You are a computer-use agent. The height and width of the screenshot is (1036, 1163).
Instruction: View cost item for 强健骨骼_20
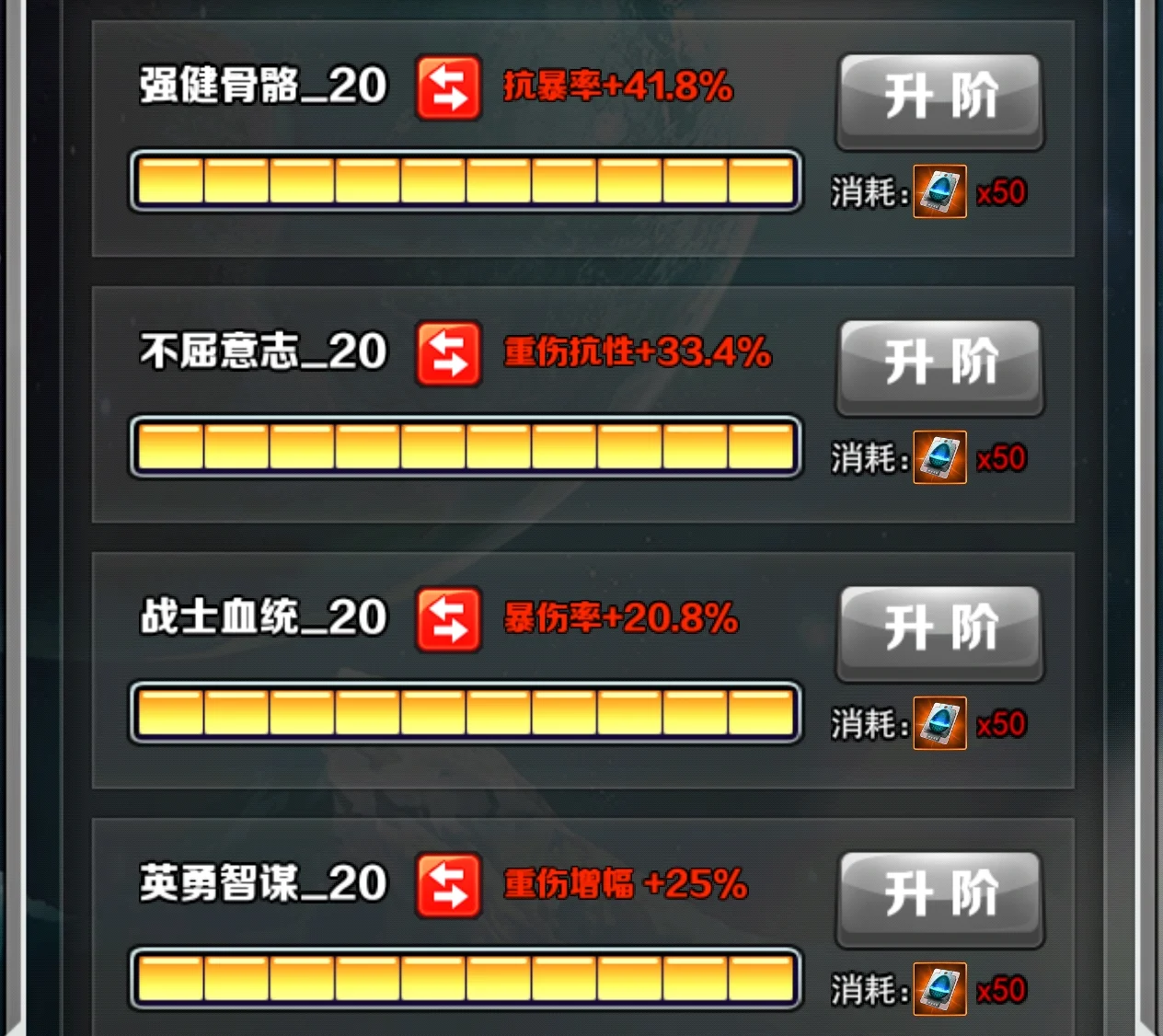click(x=939, y=191)
